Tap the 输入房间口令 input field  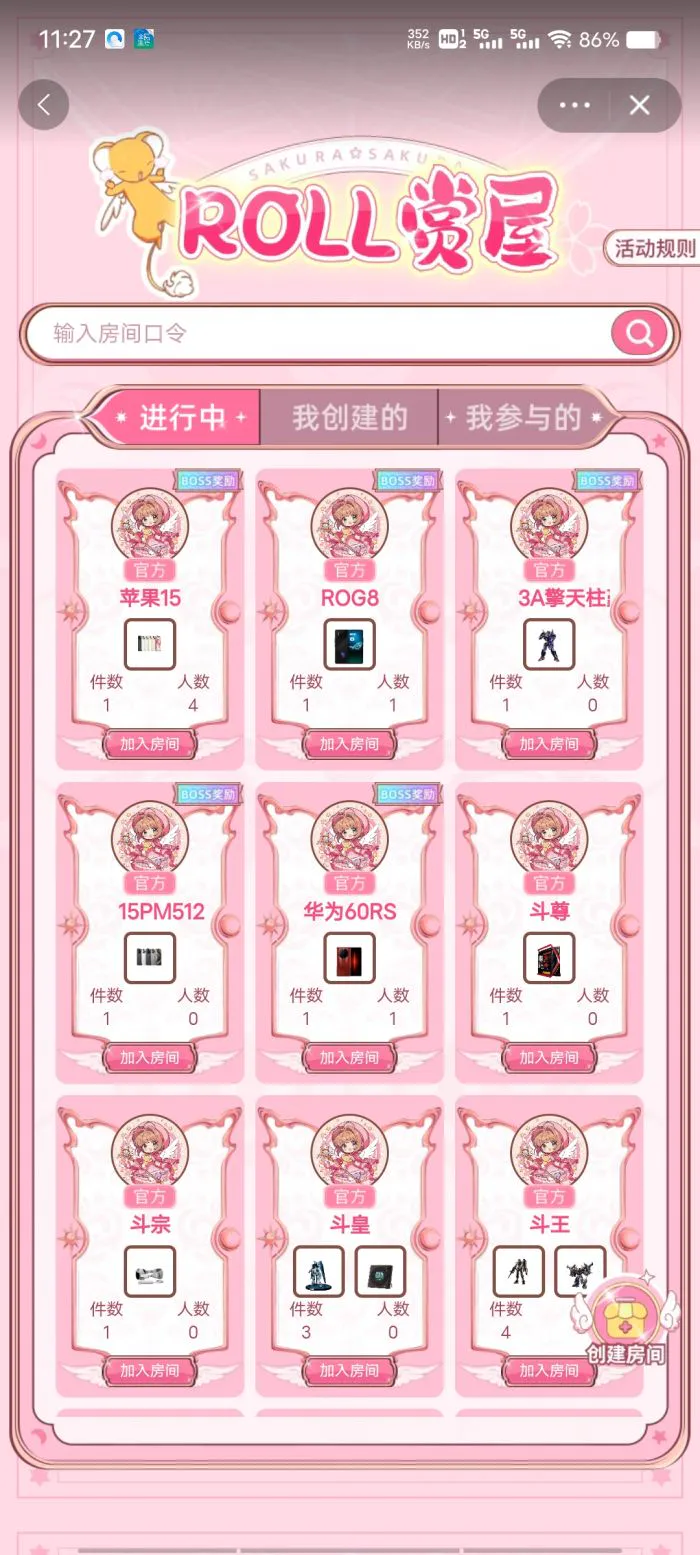tap(320, 333)
